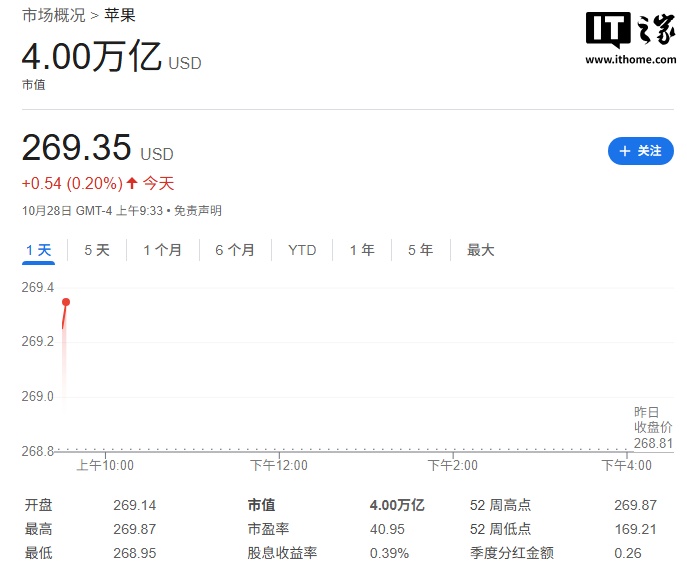Select the 1 天 chart range
The width and height of the screenshot is (687, 575).
click(x=38, y=250)
